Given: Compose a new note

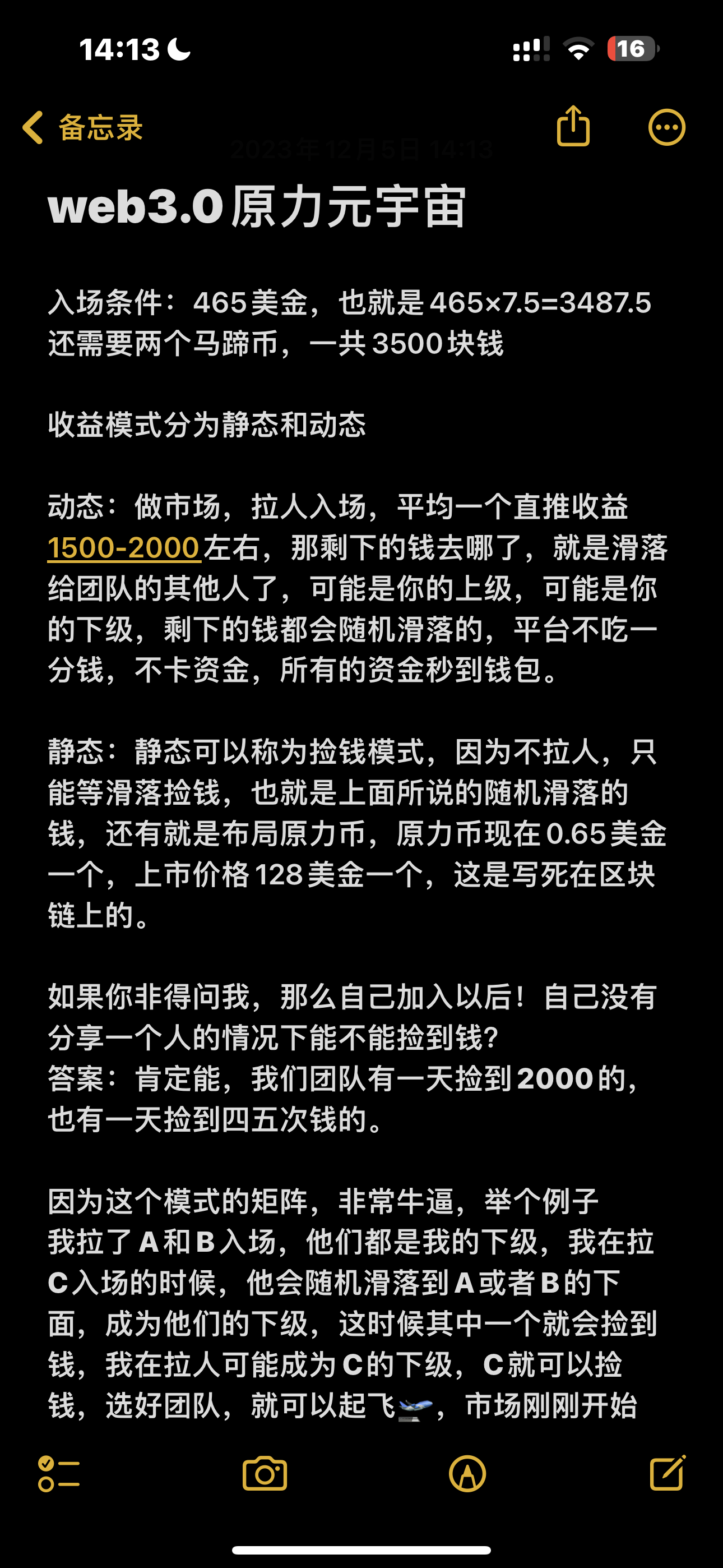Looking at the screenshot, I should pyautogui.click(x=667, y=1474).
